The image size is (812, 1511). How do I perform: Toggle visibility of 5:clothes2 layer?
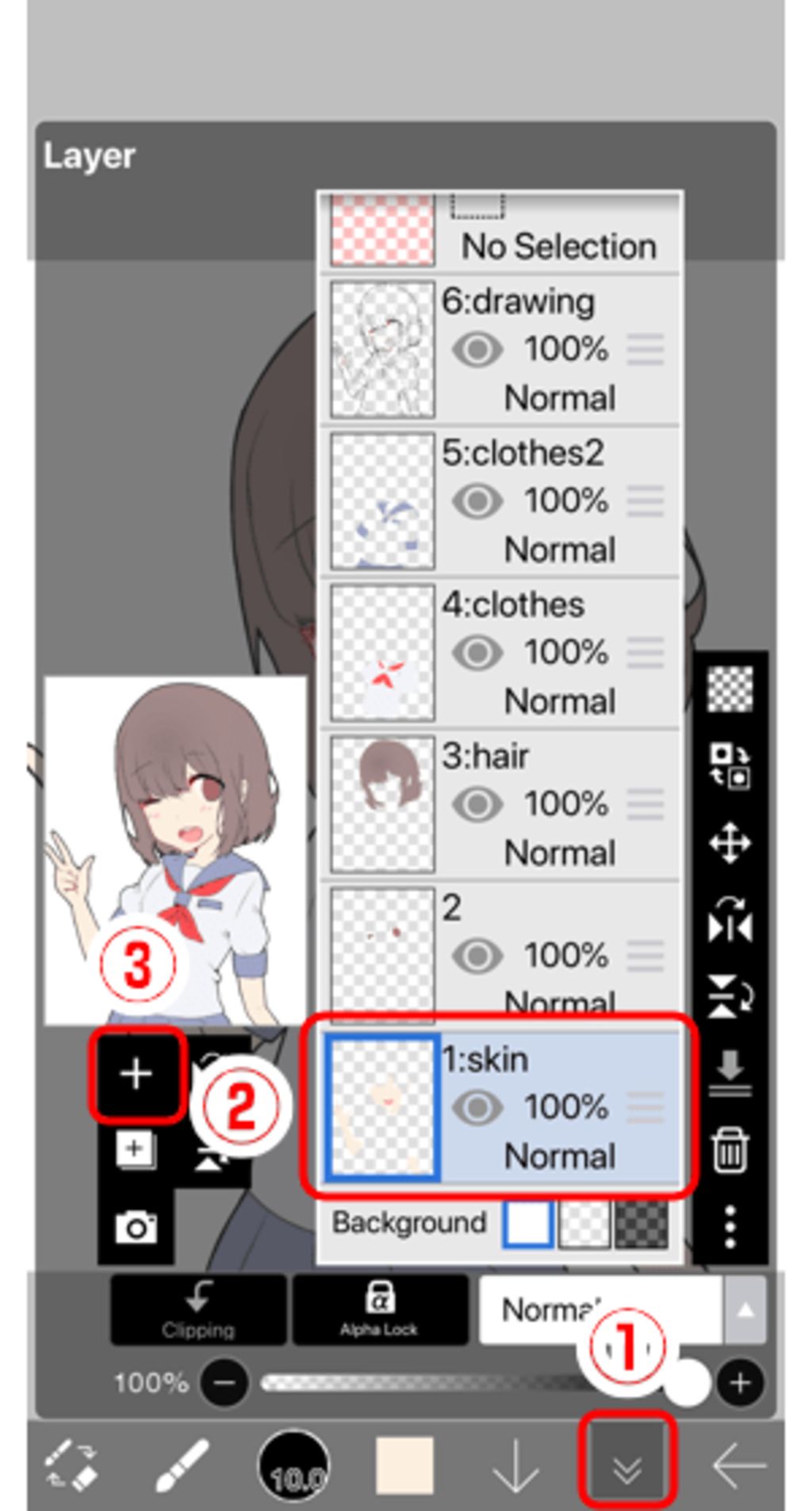477,500
